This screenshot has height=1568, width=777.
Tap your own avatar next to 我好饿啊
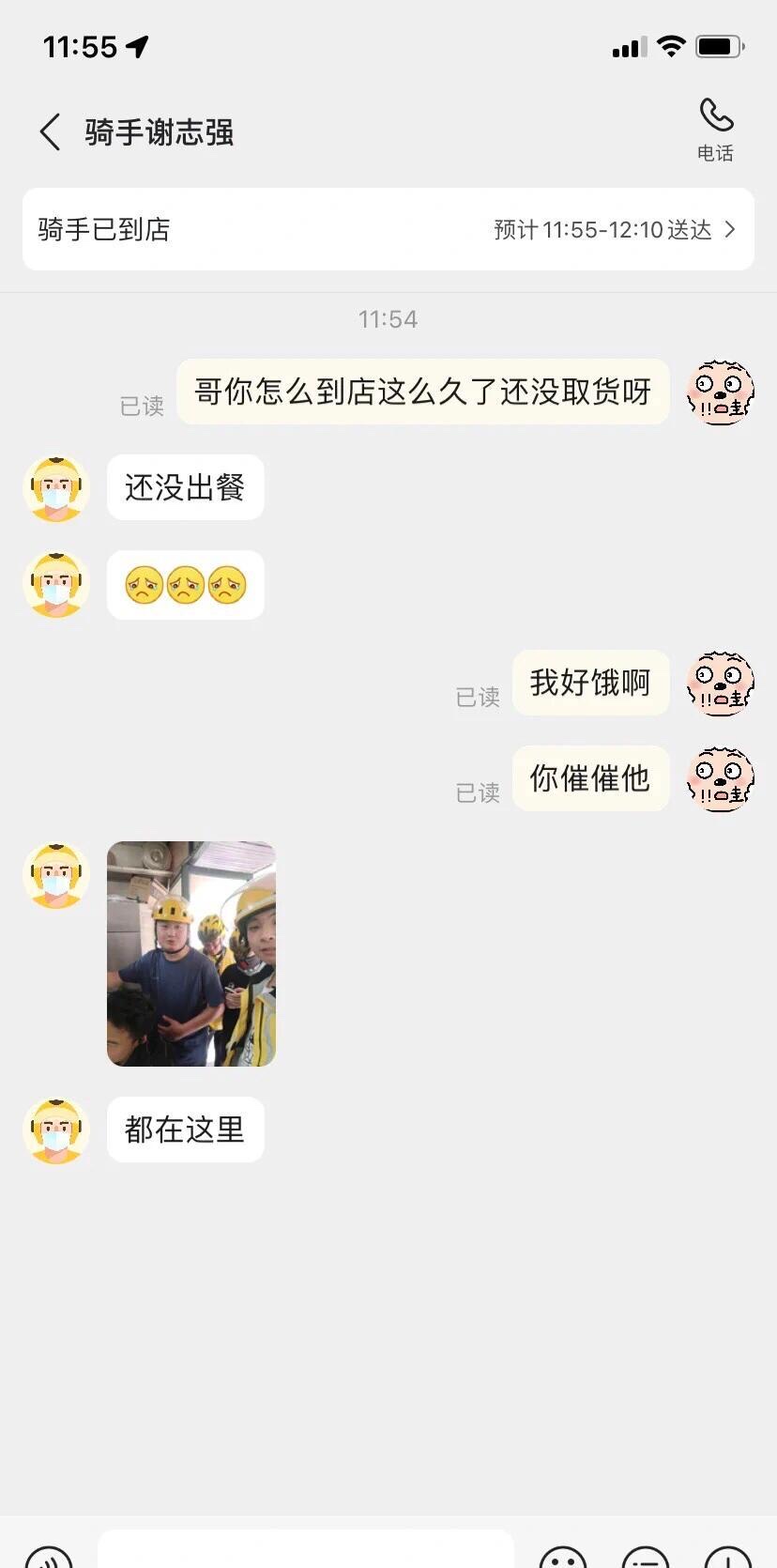pyautogui.click(x=720, y=684)
